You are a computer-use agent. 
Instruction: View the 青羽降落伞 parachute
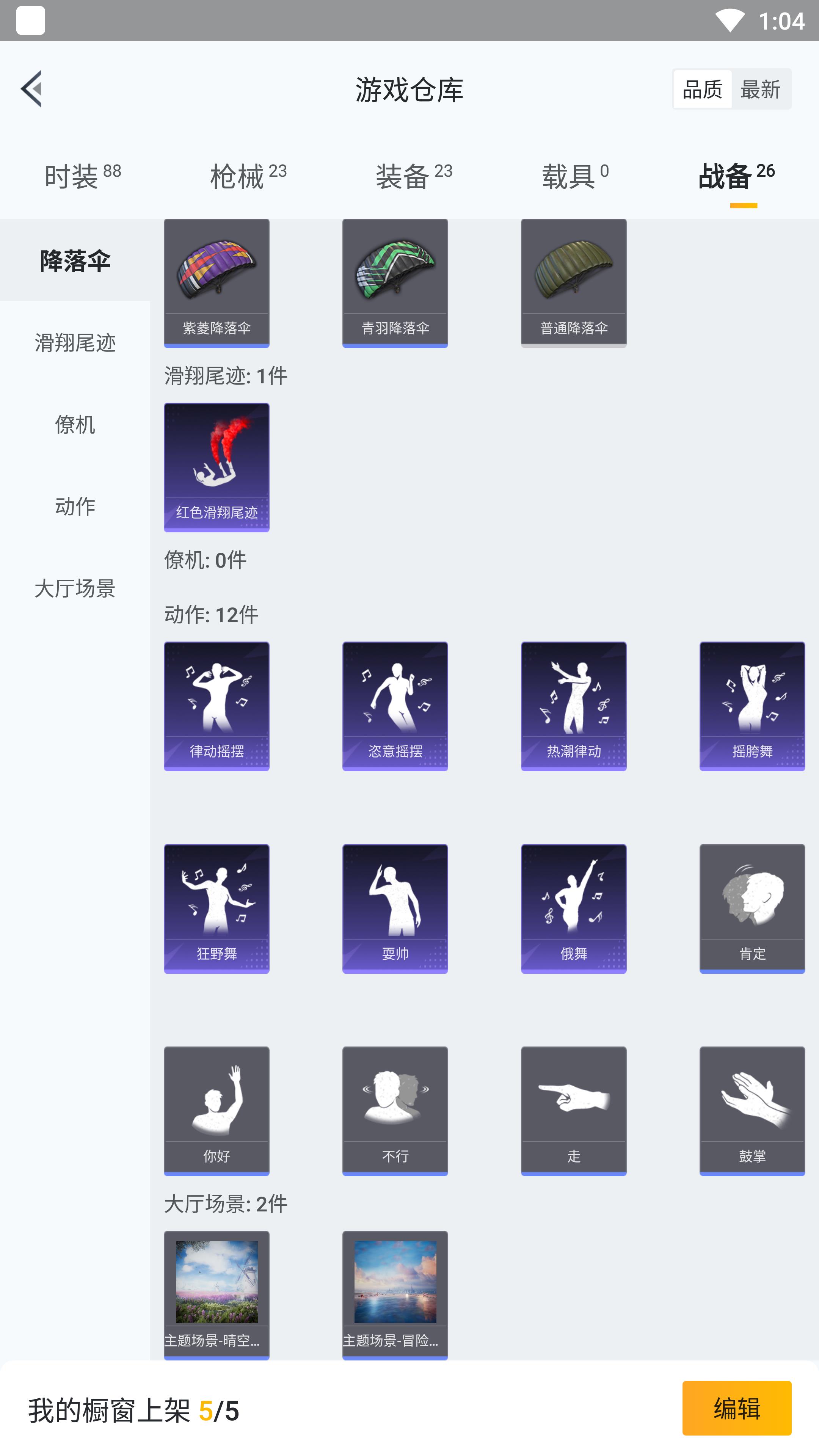point(395,282)
